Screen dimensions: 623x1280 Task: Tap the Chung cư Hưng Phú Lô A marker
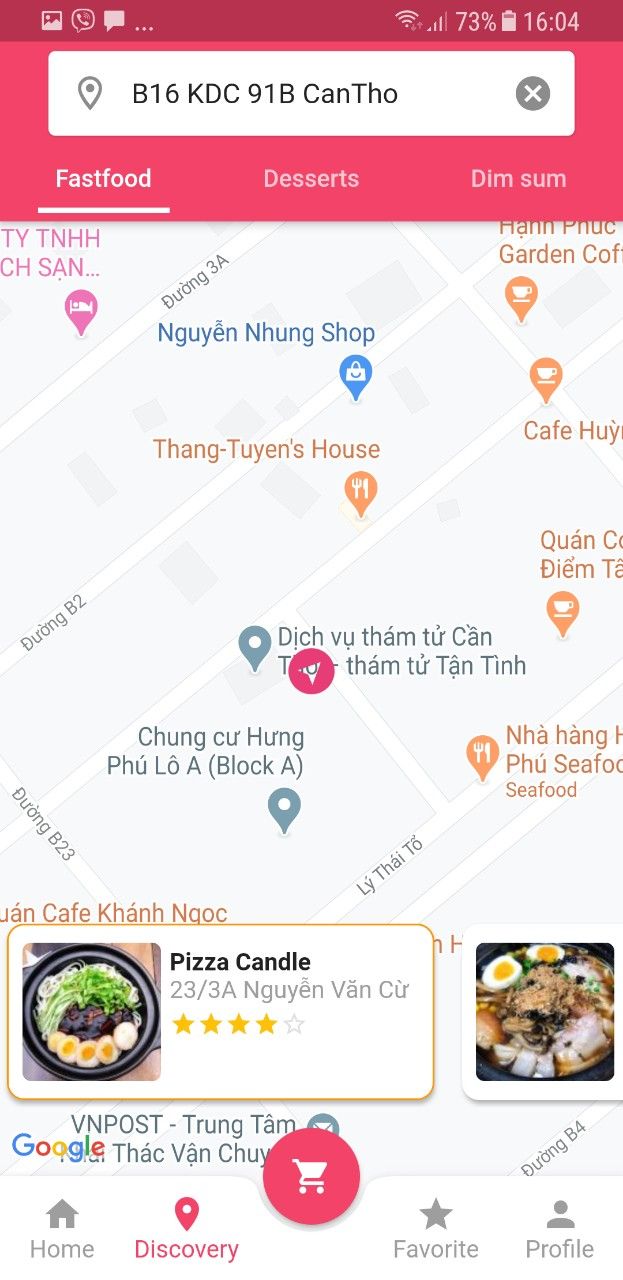pyautogui.click(x=285, y=811)
